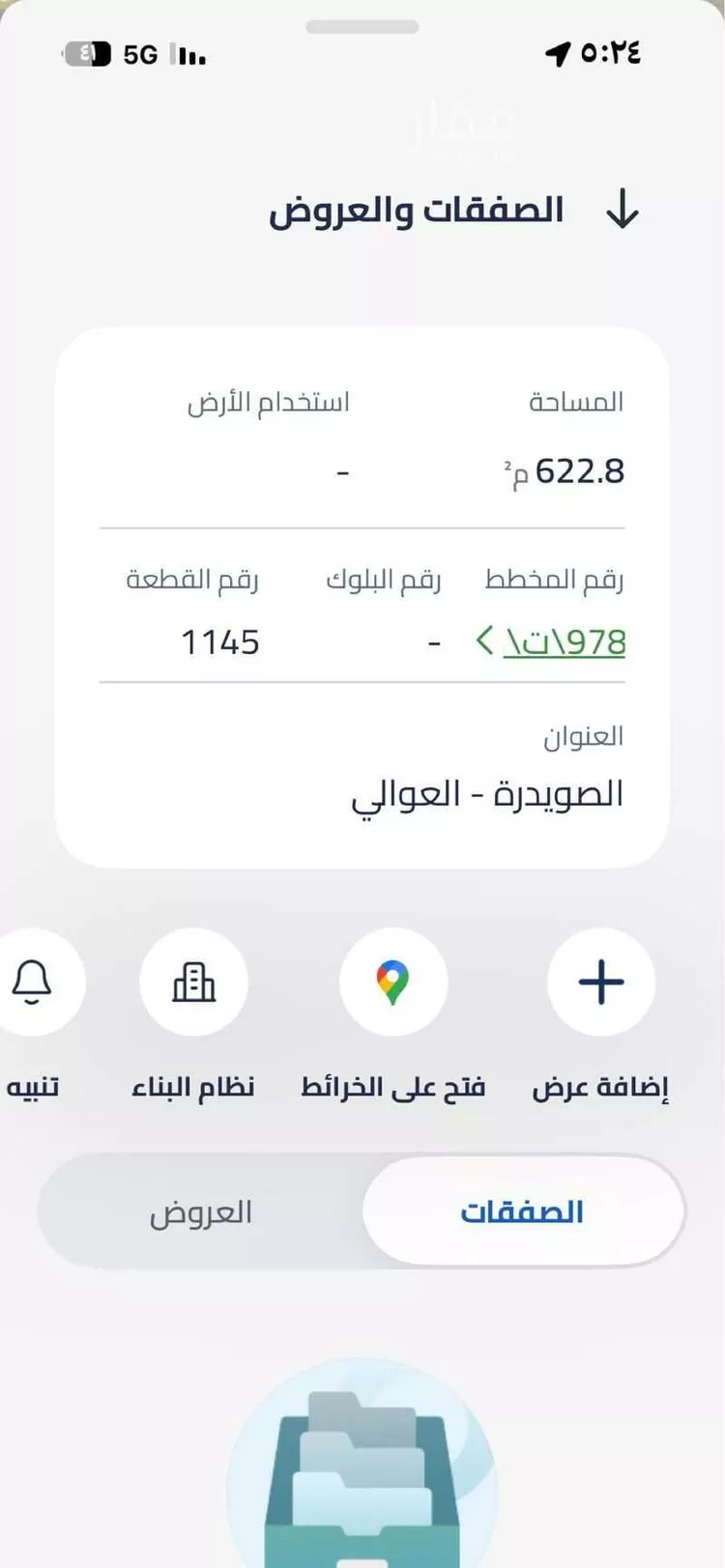Tap the 5G network indicator in status bar
725x1568 pixels.
coord(141,55)
